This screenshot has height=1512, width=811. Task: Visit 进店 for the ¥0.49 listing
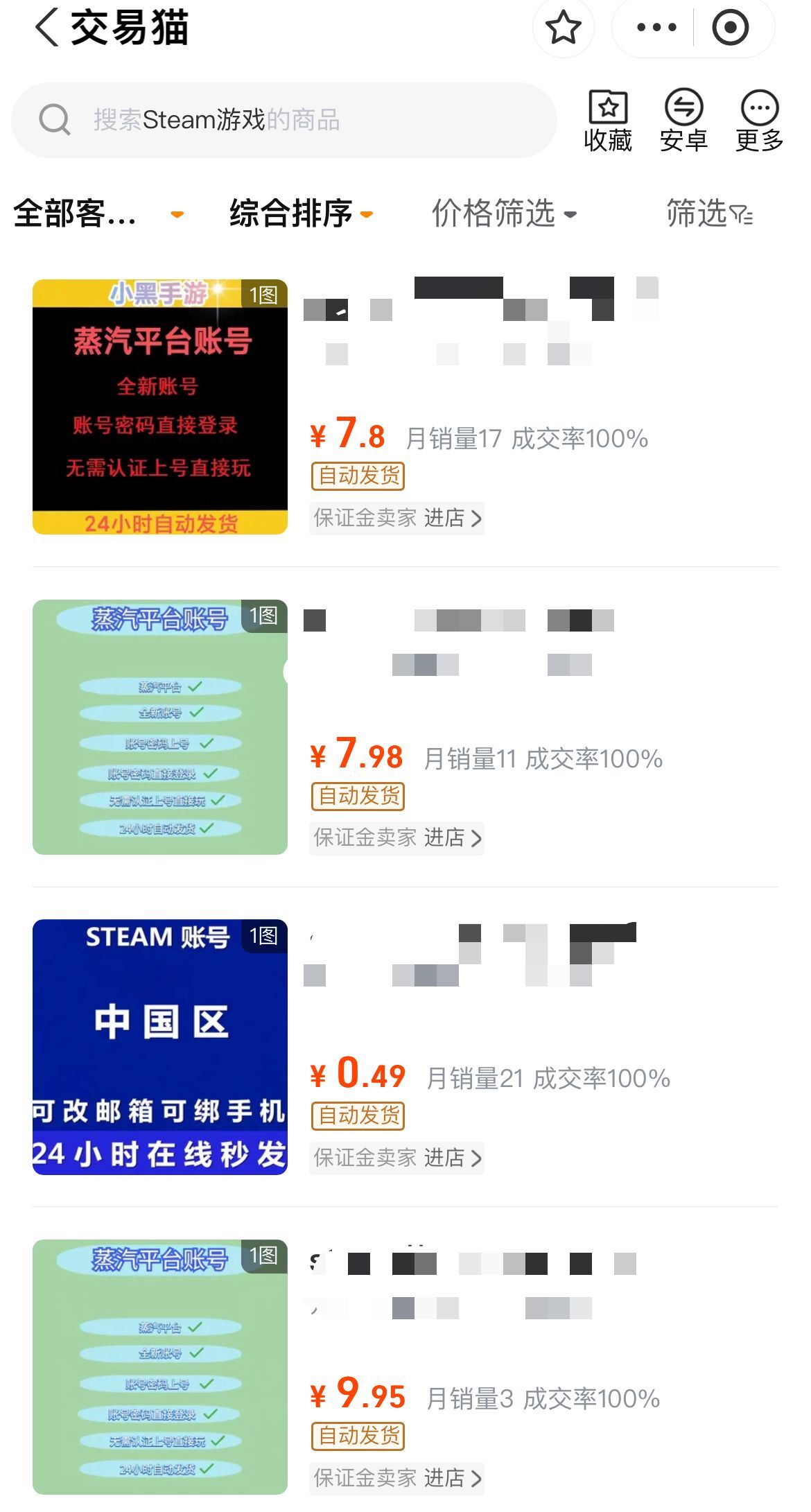point(452,1158)
